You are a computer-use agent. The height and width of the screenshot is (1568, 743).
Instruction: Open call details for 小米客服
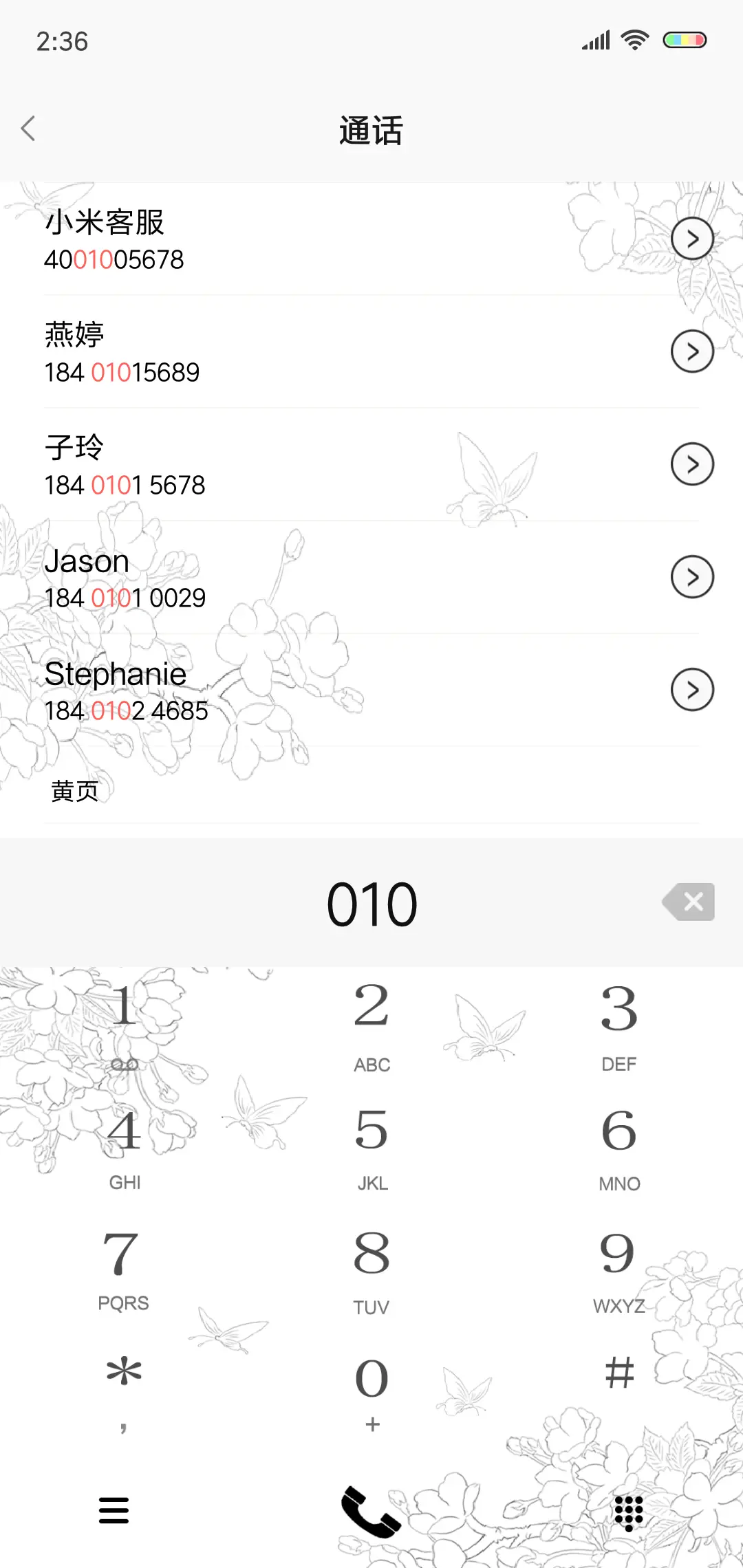click(692, 239)
